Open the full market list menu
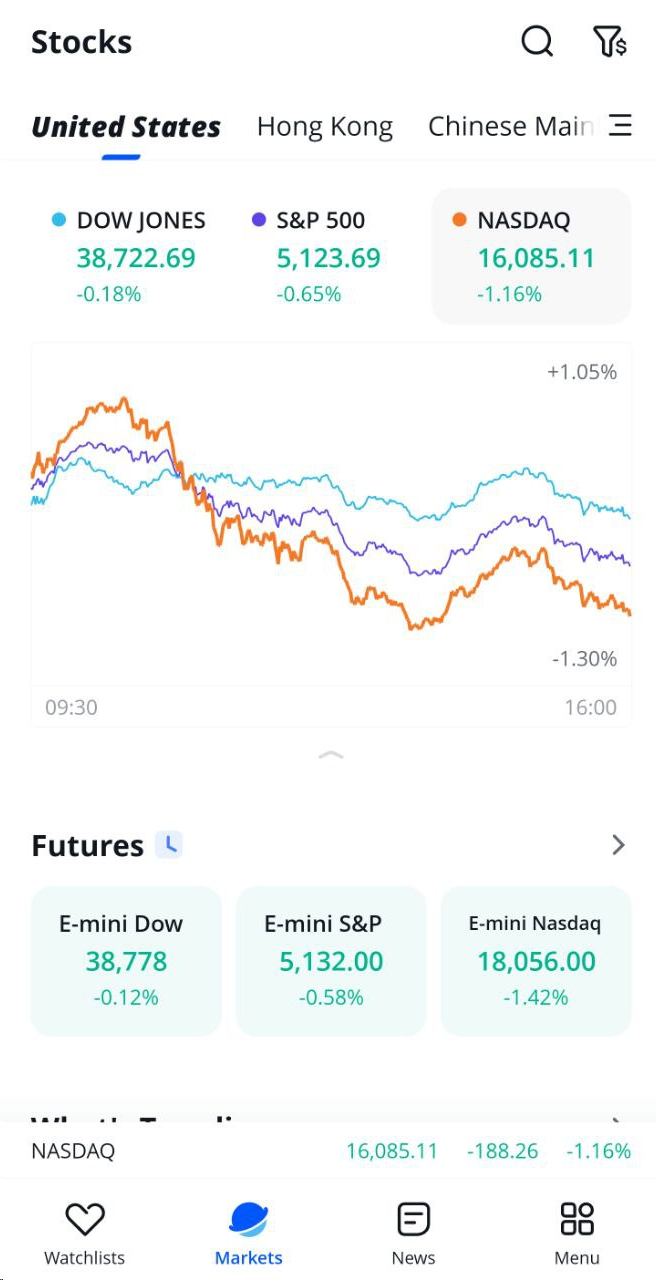 pyautogui.click(x=620, y=126)
